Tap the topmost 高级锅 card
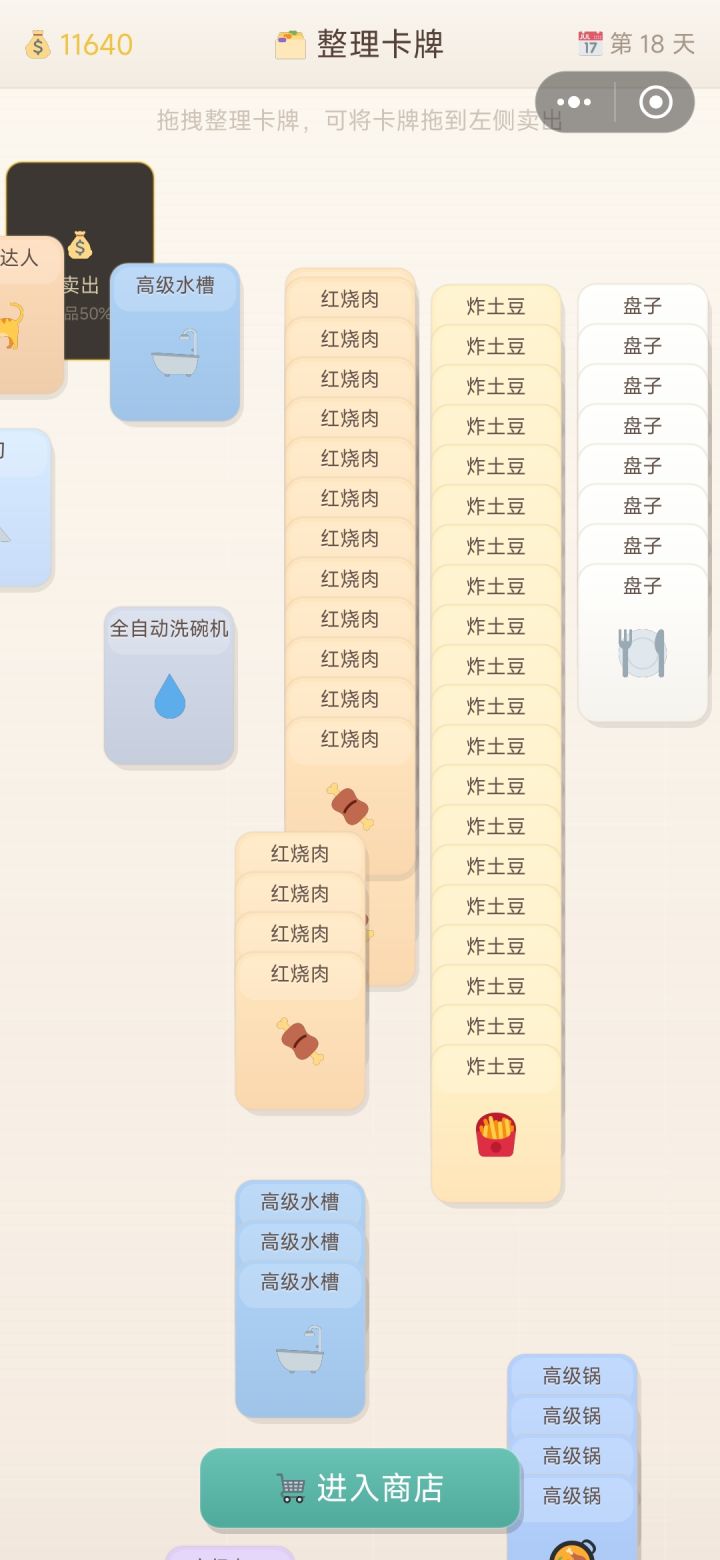Image resolution: width=720 pixels, height=1560 pixels. (572, 1376)
